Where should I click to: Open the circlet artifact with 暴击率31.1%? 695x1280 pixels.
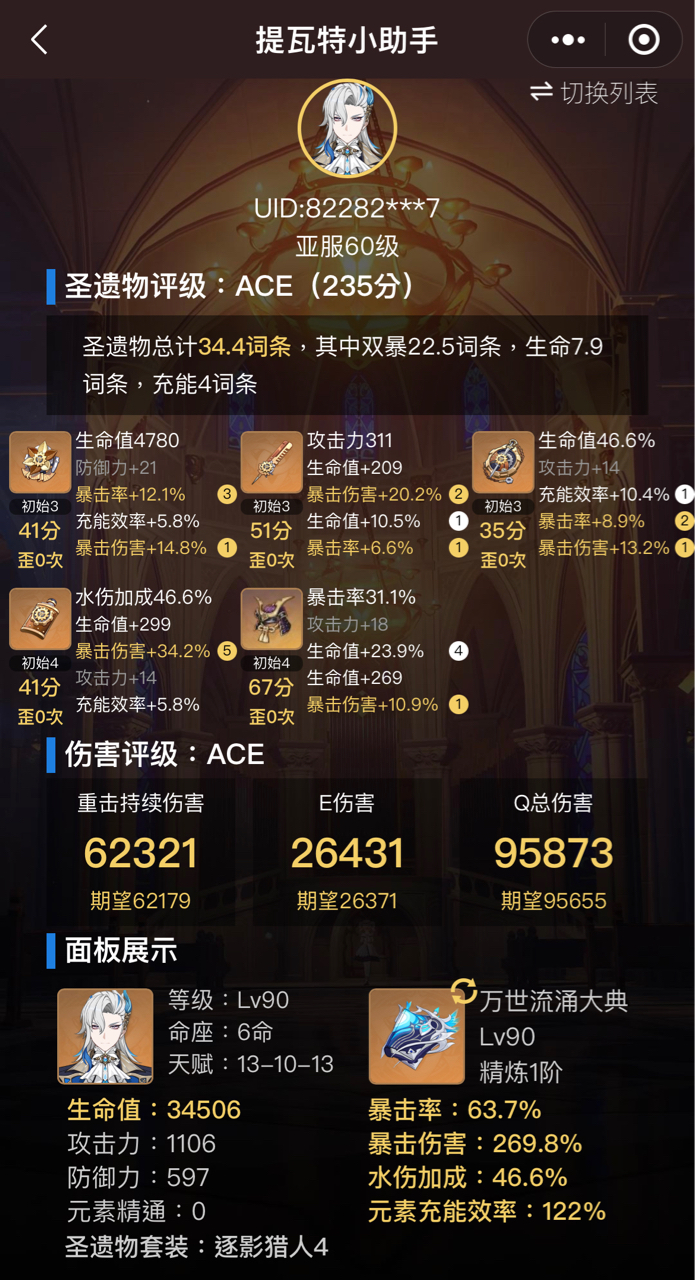(x=272, y=620)
